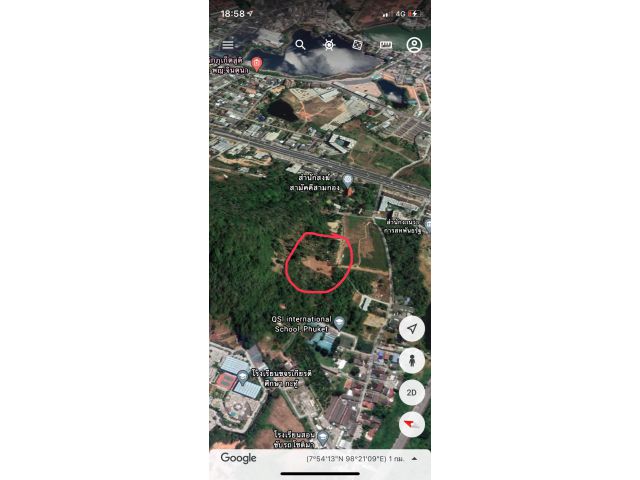
Task: Open the search magnifier
Action: 300,45
